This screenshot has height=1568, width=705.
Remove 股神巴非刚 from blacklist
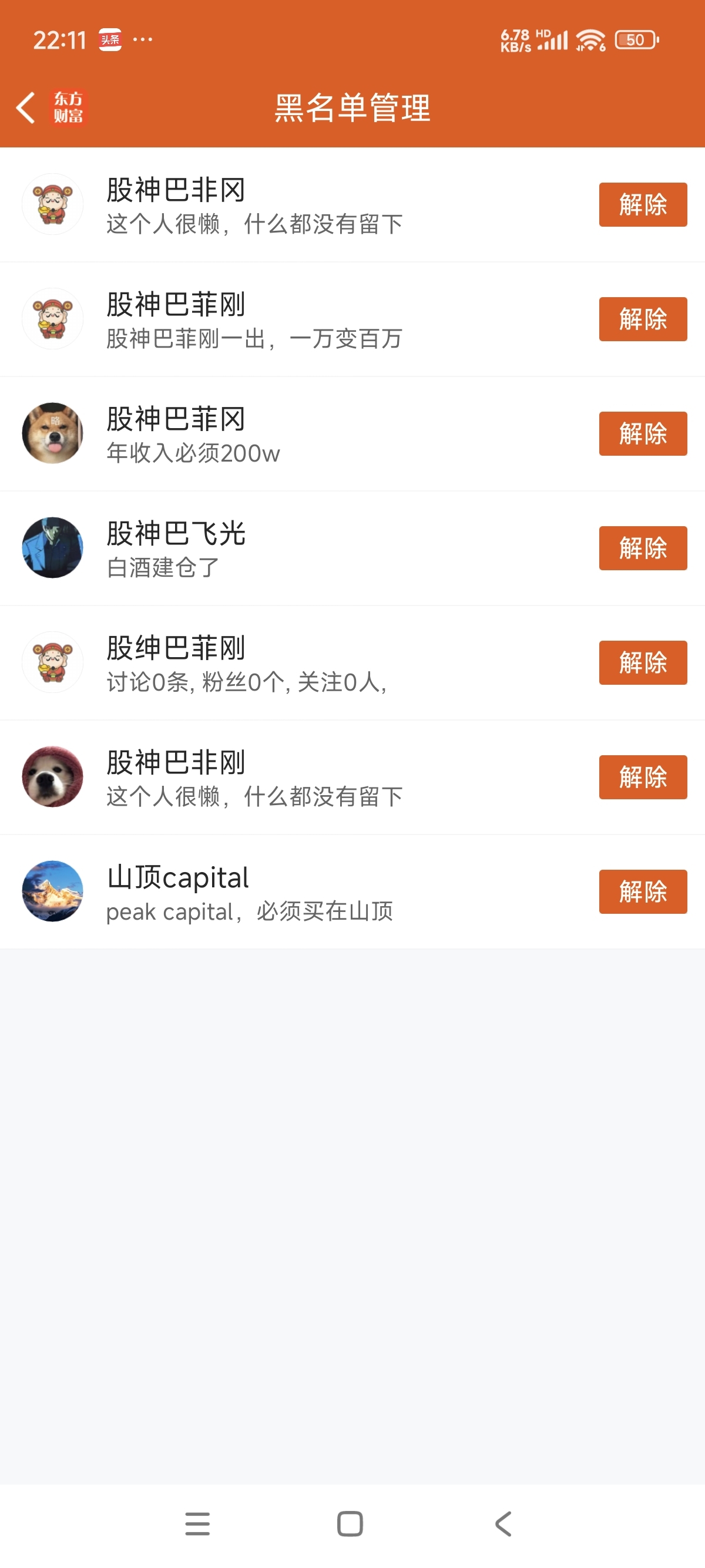(x=642, y=777)
